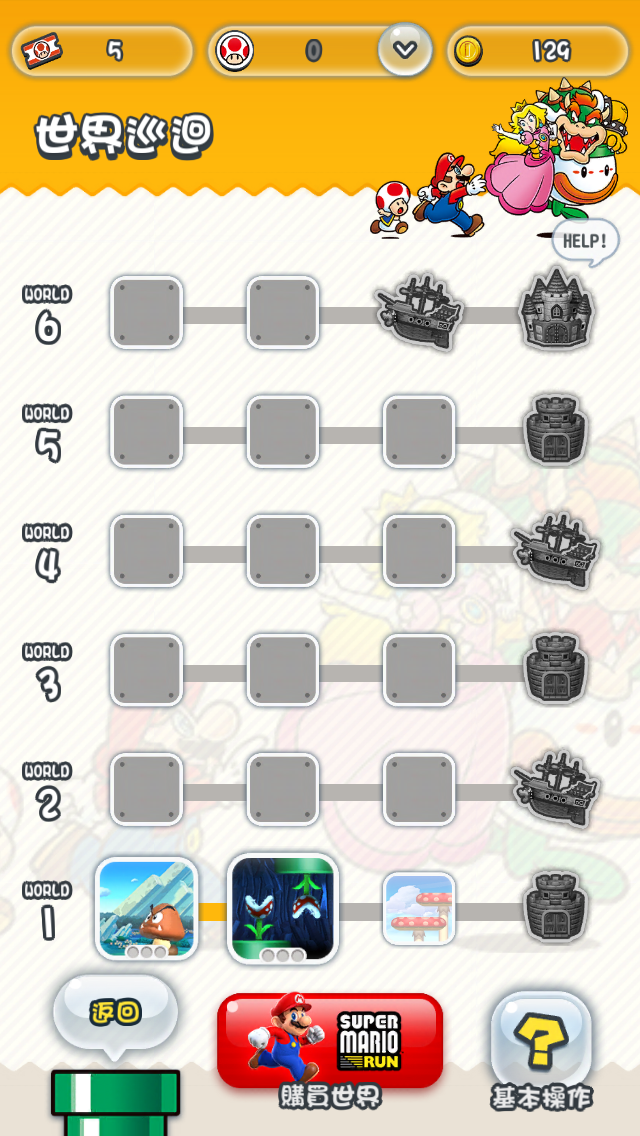Open World 1 Goomba level

pos(146,909)
